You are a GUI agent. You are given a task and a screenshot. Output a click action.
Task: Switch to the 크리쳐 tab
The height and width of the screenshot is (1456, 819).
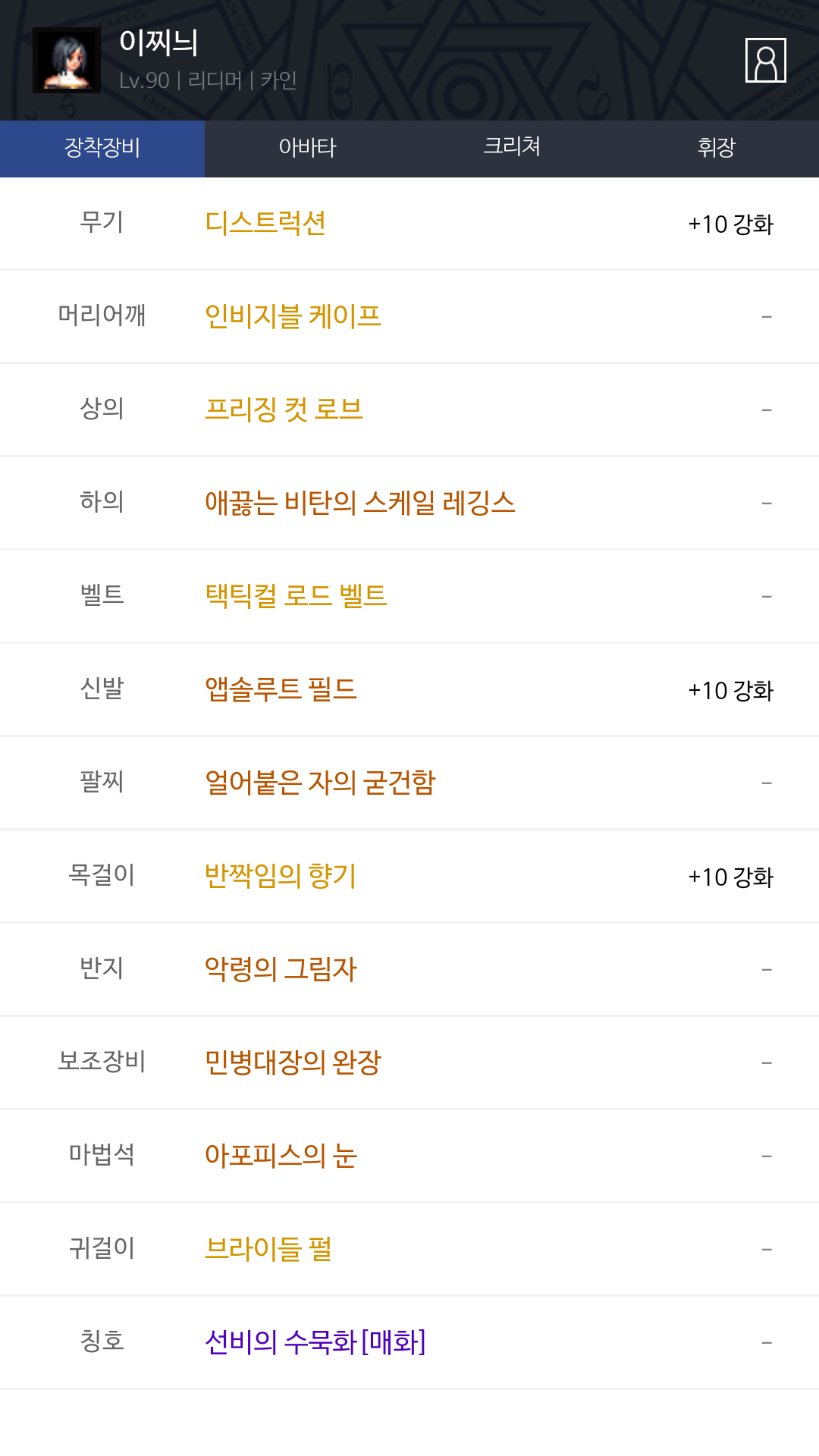coord(512,149)
